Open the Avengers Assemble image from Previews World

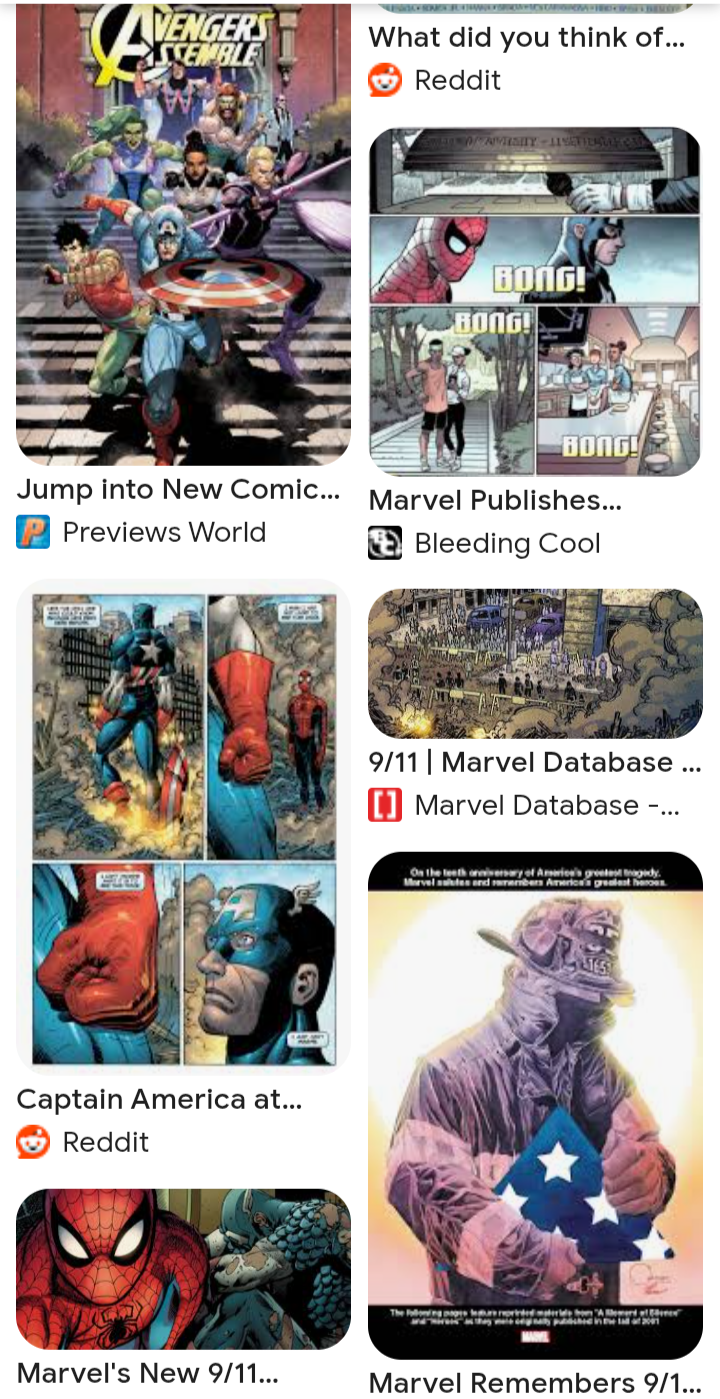(183, 235)
